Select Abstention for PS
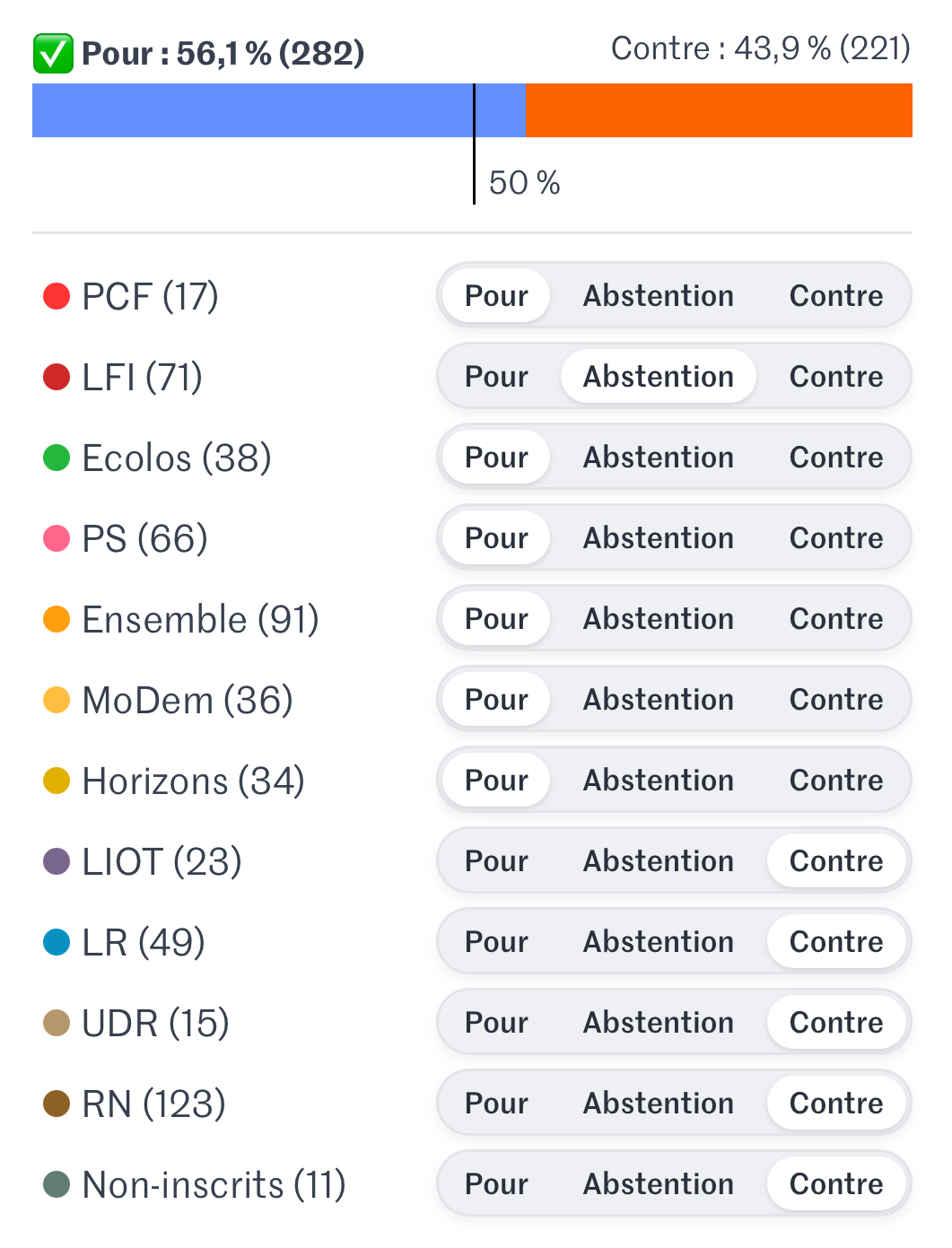Screen dimensions: 952x1248 tap(658, 538)
